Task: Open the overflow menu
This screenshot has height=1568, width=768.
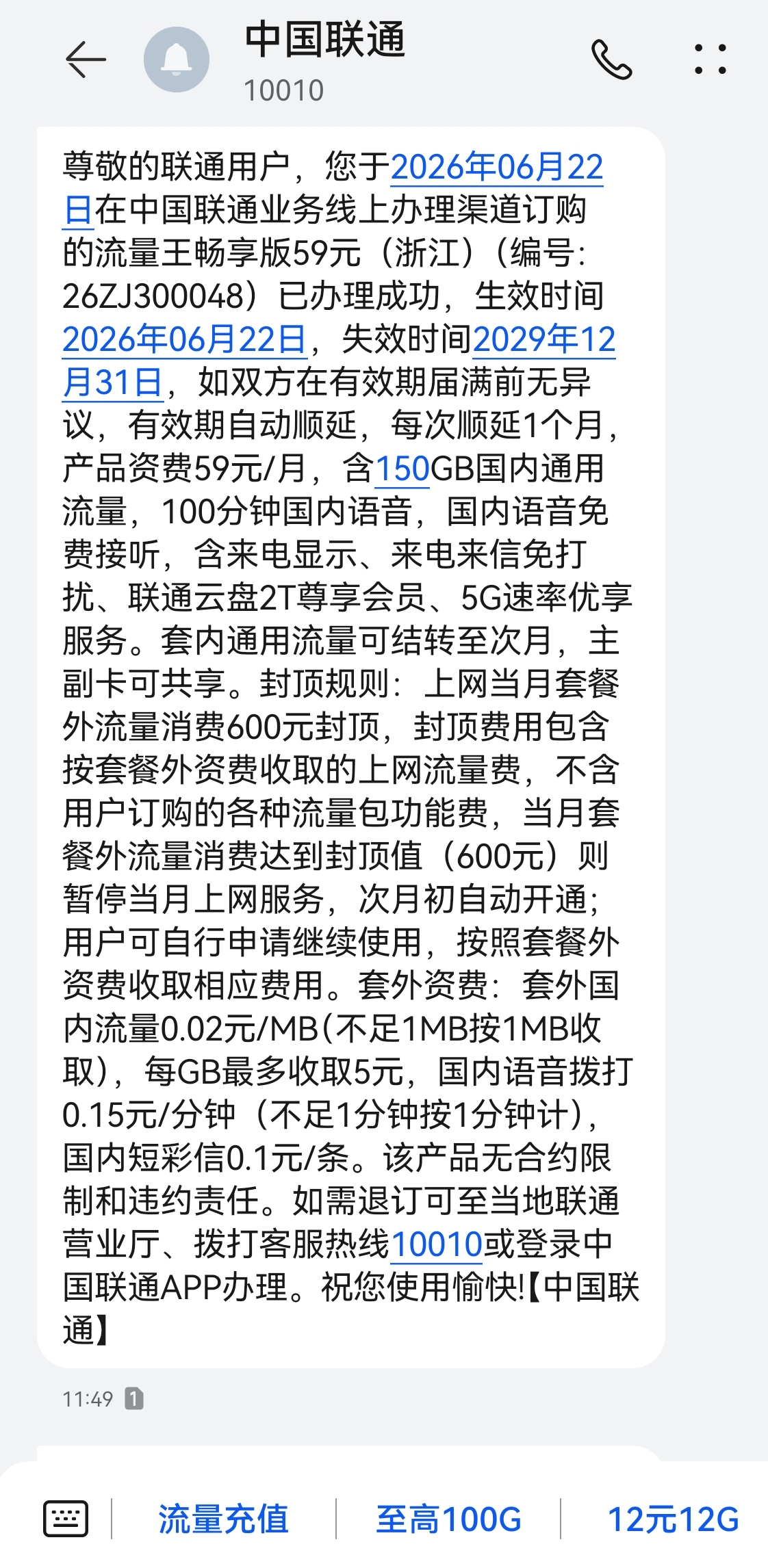Action: [710, 60]
